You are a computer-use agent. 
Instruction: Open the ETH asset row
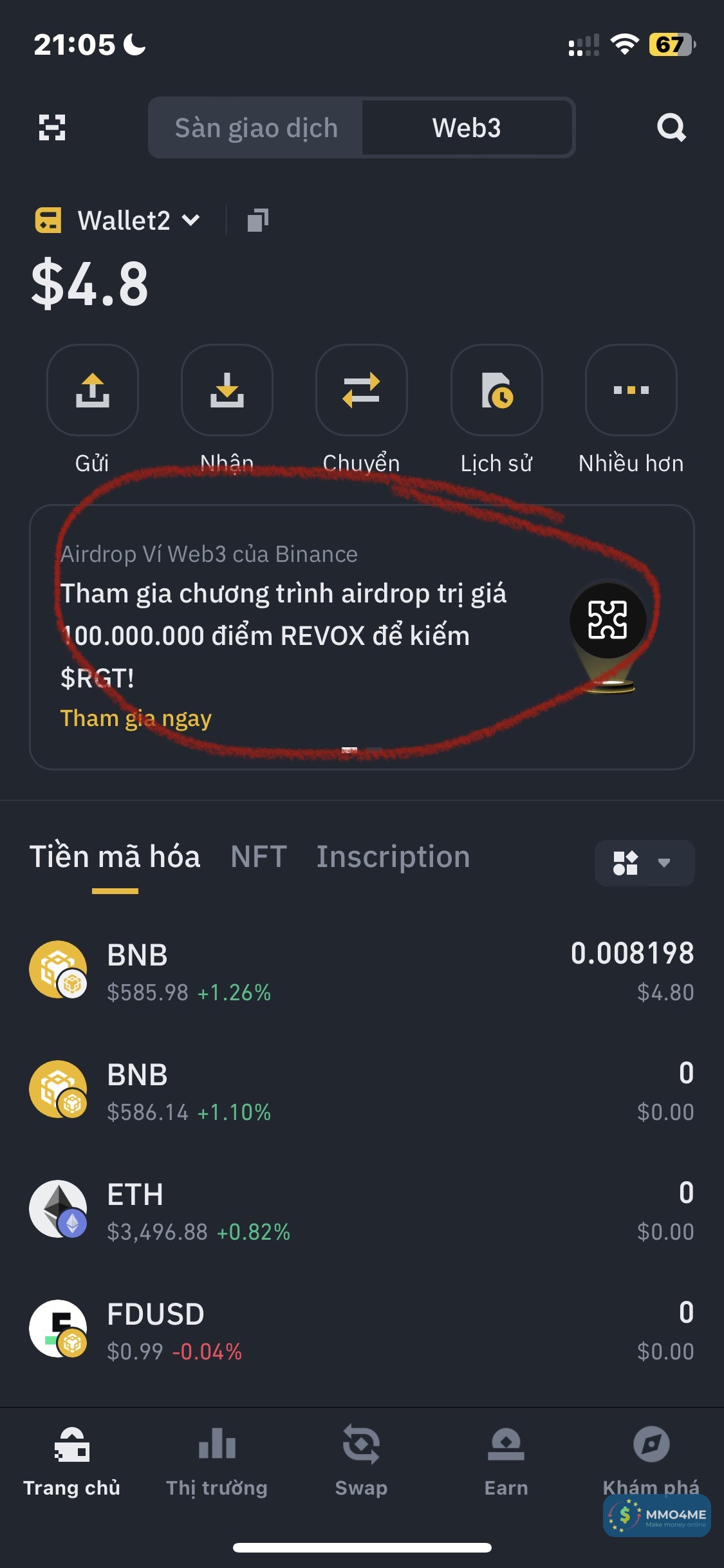pyautogui.click(x=361, y=1211)
